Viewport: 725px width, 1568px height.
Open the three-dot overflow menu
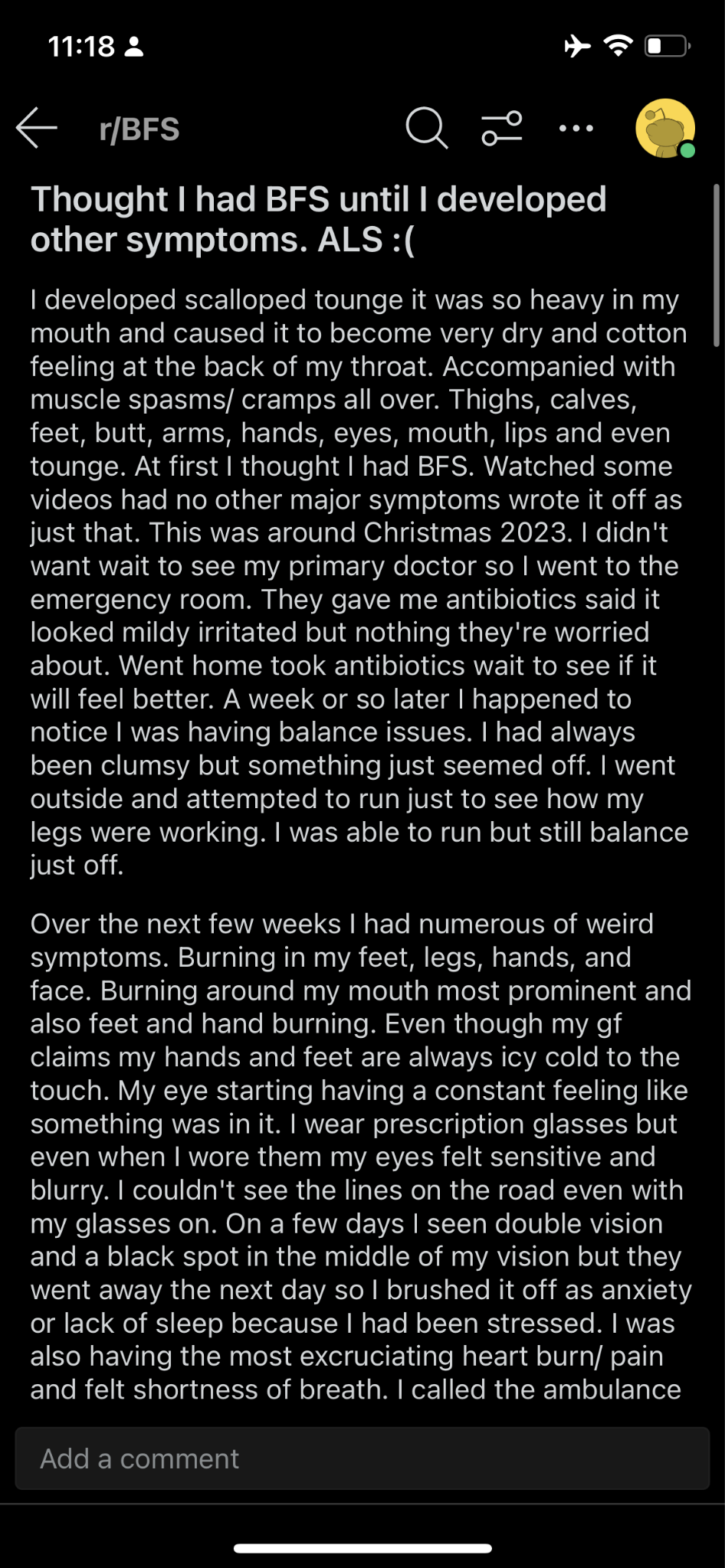pyautogui.click(x=576, y=129)
